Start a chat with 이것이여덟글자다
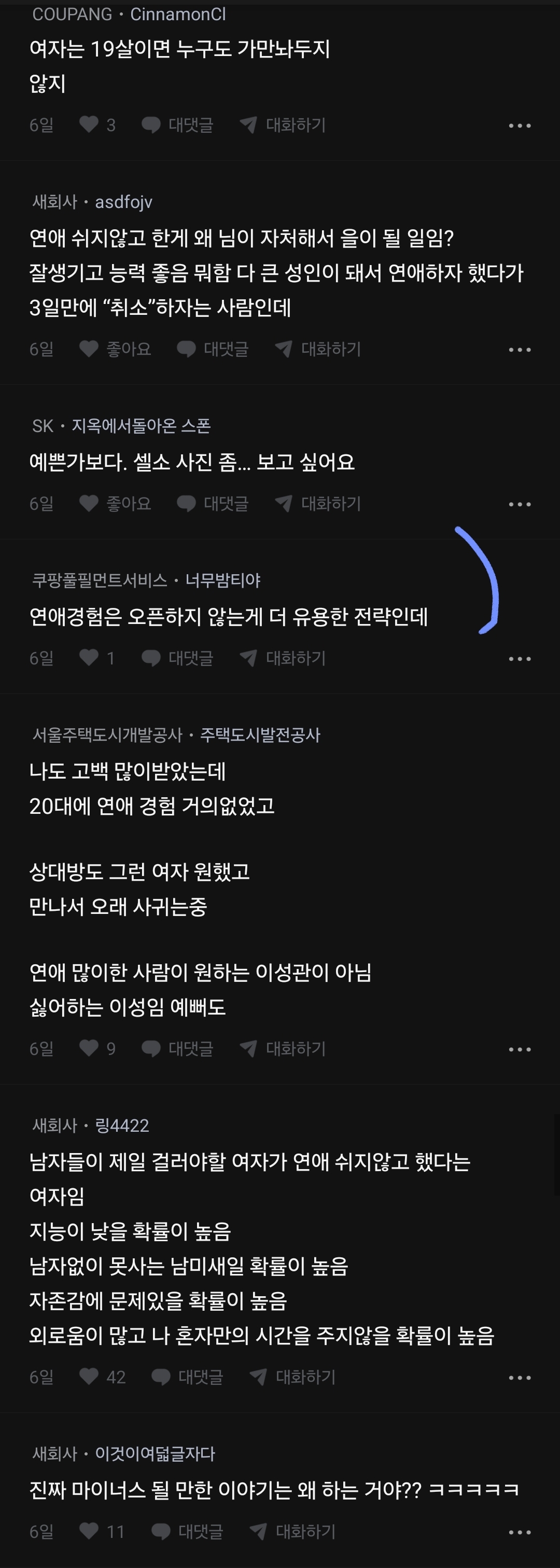The height and width of the screenshot is (1568, 560). (293, 1532)
